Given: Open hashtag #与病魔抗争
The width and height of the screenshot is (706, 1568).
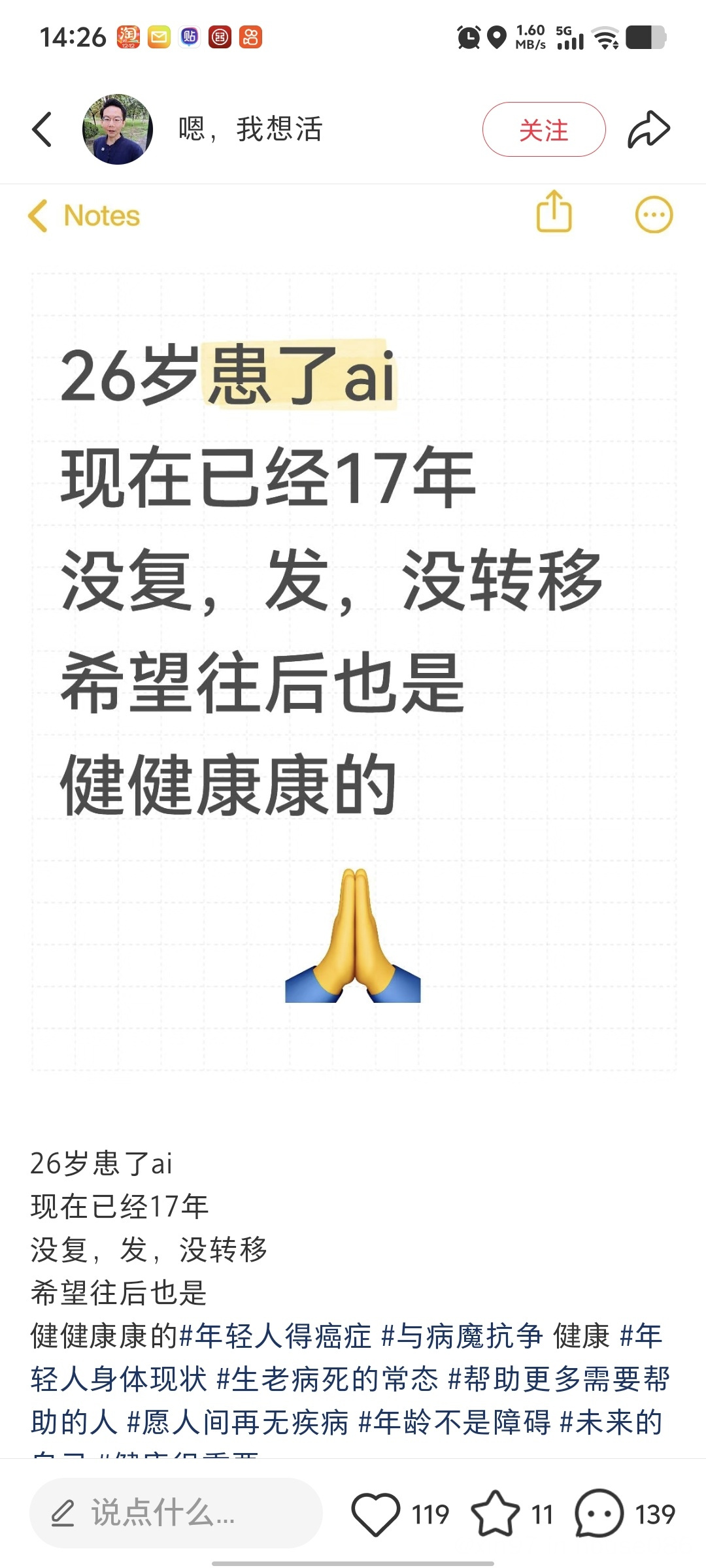Looking at the screenshot, I should pyautogui.click(x=462, y=1337).
